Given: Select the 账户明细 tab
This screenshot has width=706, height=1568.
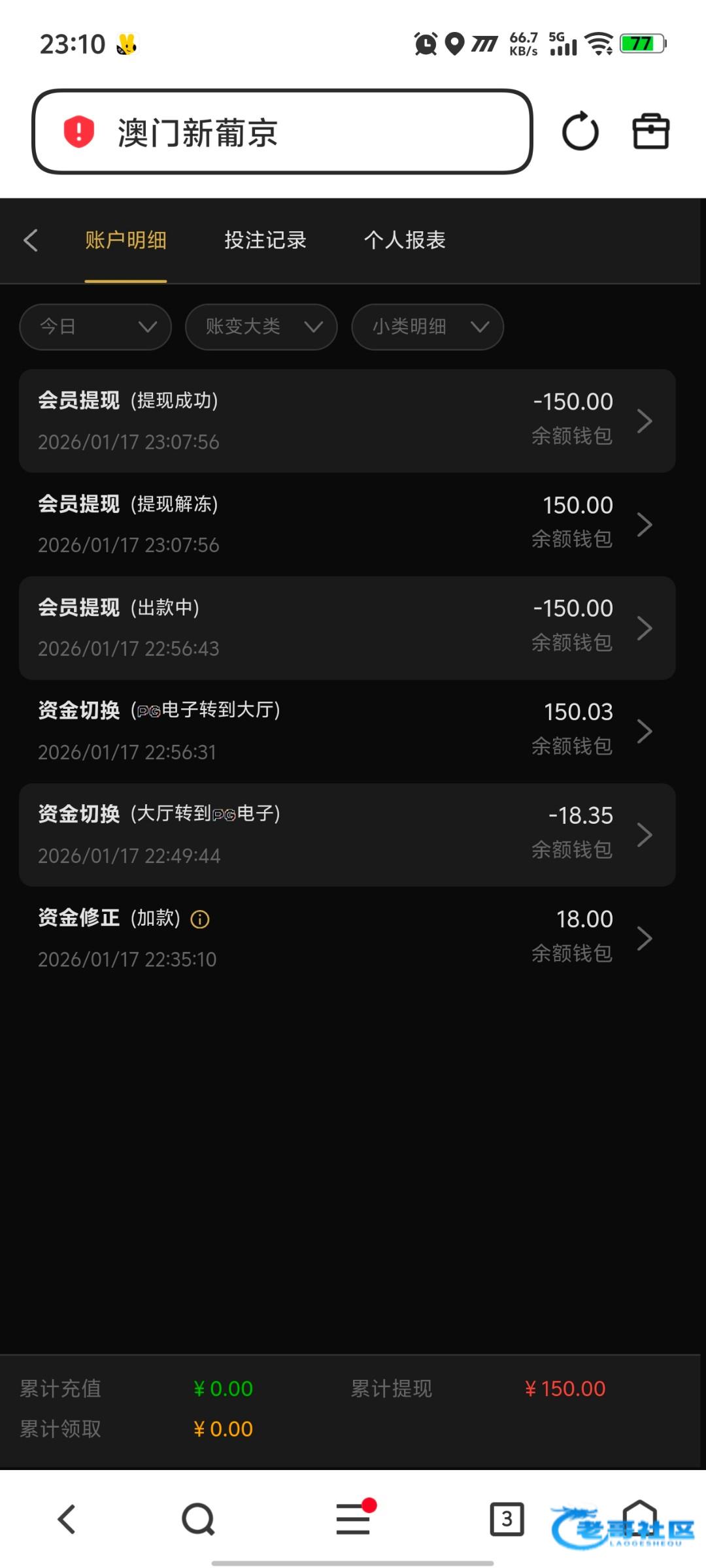Looking at the screenshot, I should [126, 240].
